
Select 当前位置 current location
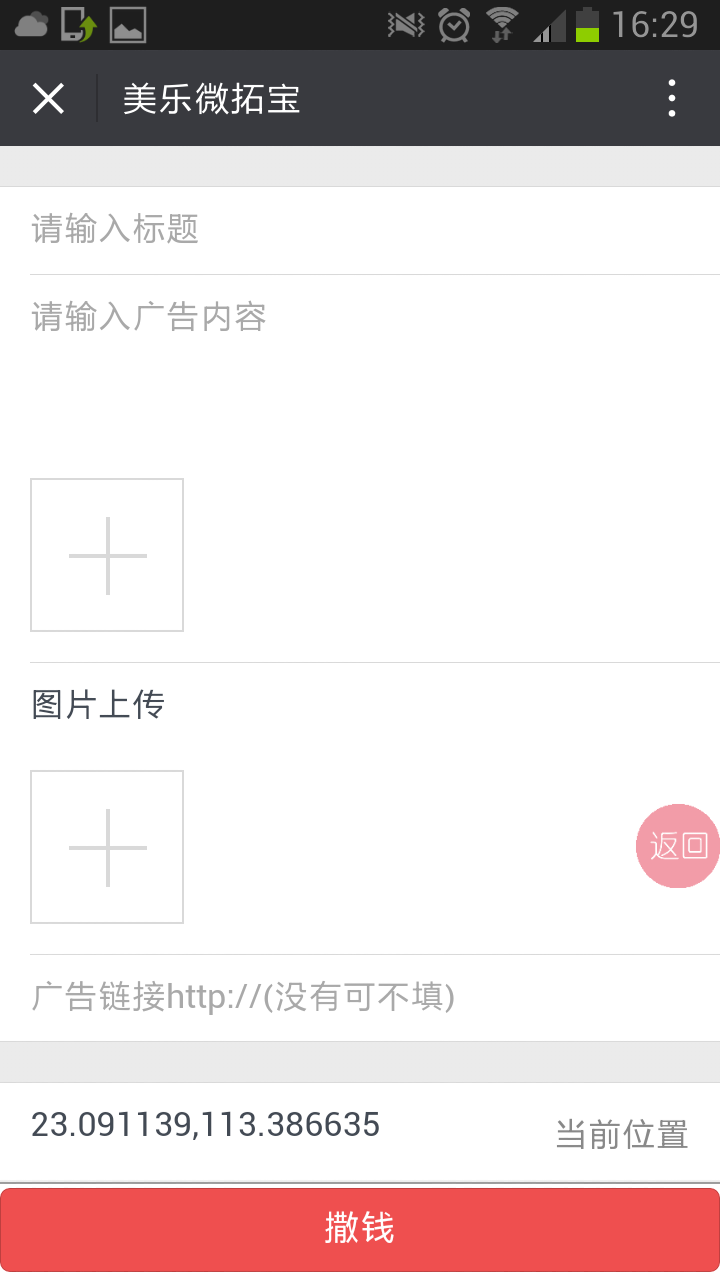point(621,1134)
